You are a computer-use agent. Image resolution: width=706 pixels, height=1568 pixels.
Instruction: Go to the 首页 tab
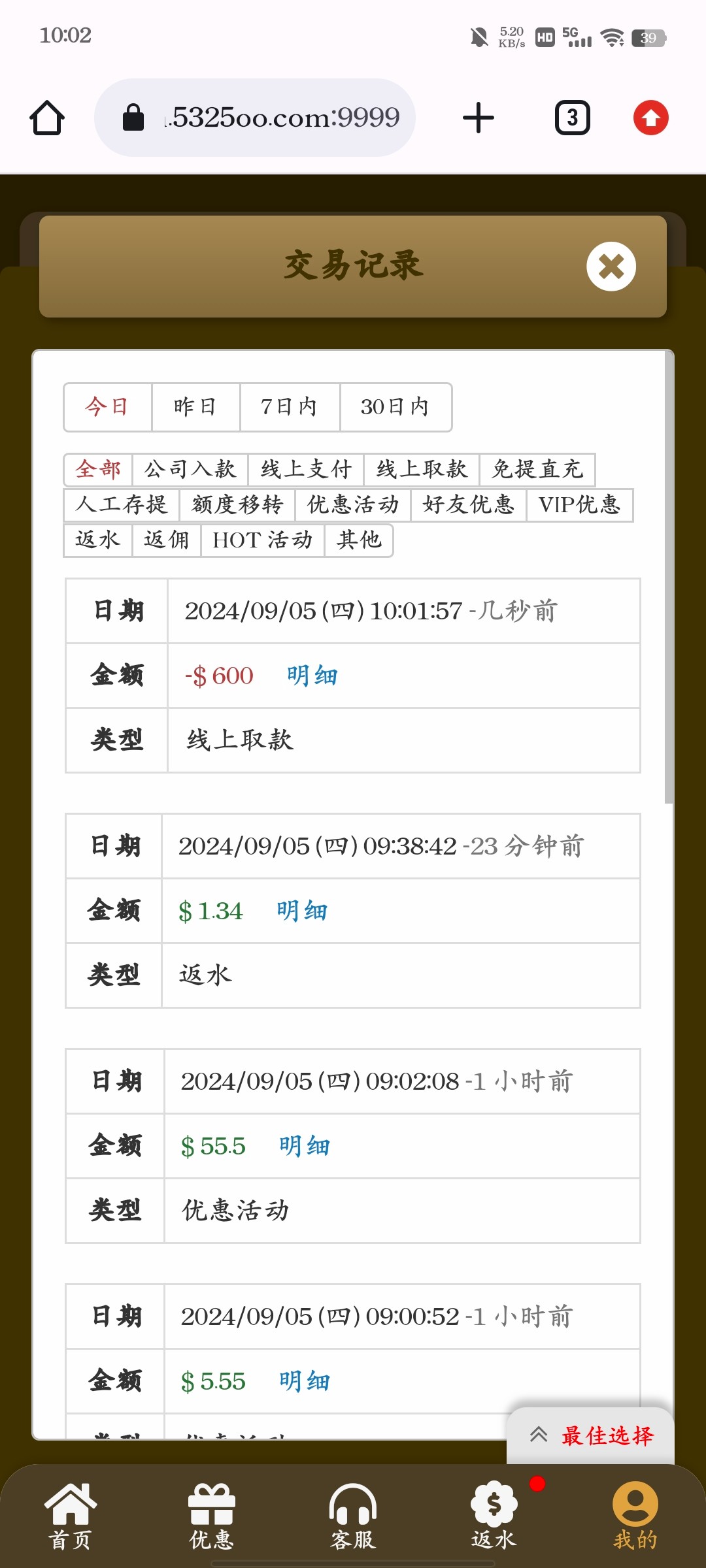point(70,1516)
